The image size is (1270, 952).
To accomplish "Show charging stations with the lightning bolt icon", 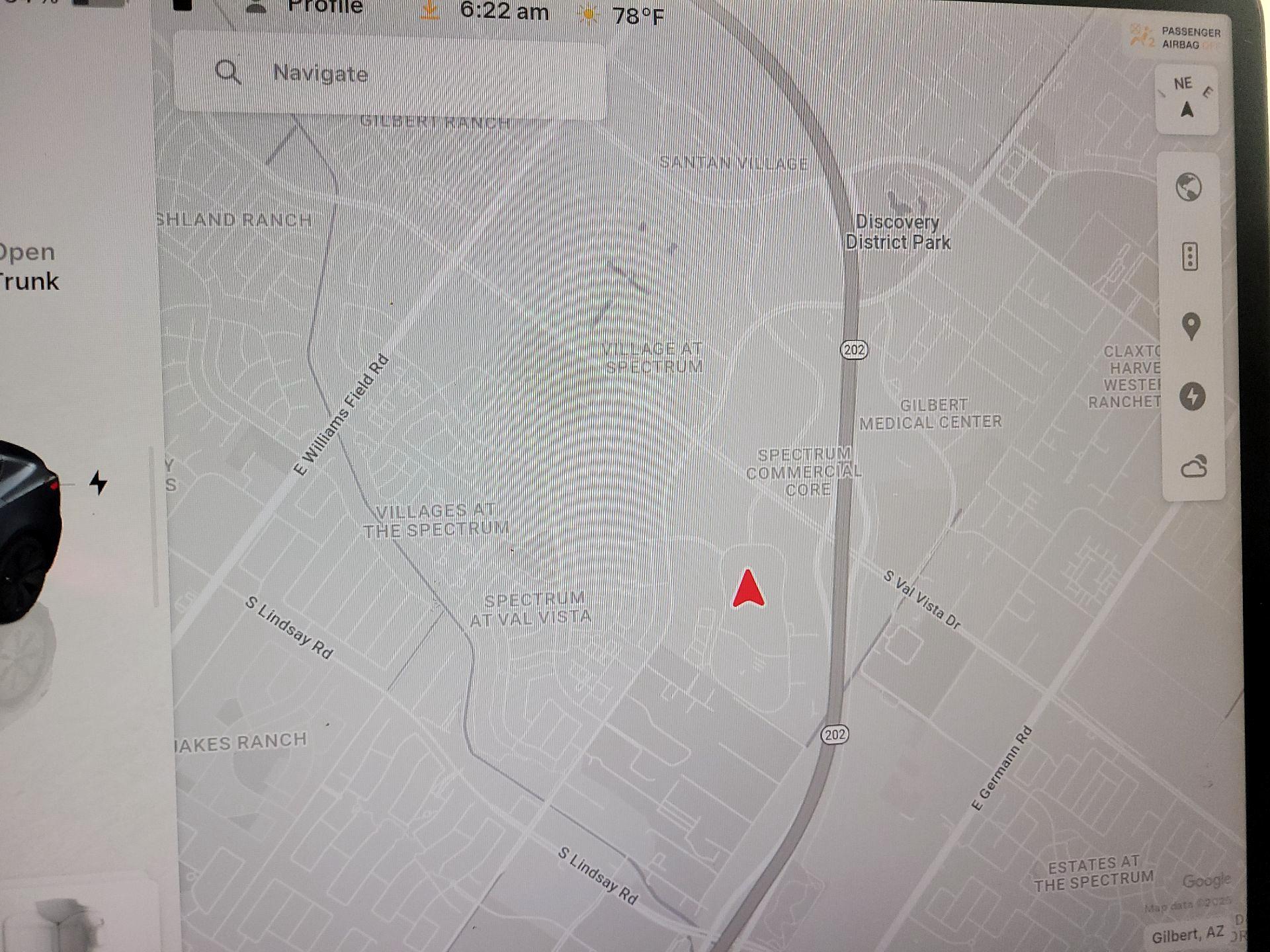I will tap(1192, 397).
